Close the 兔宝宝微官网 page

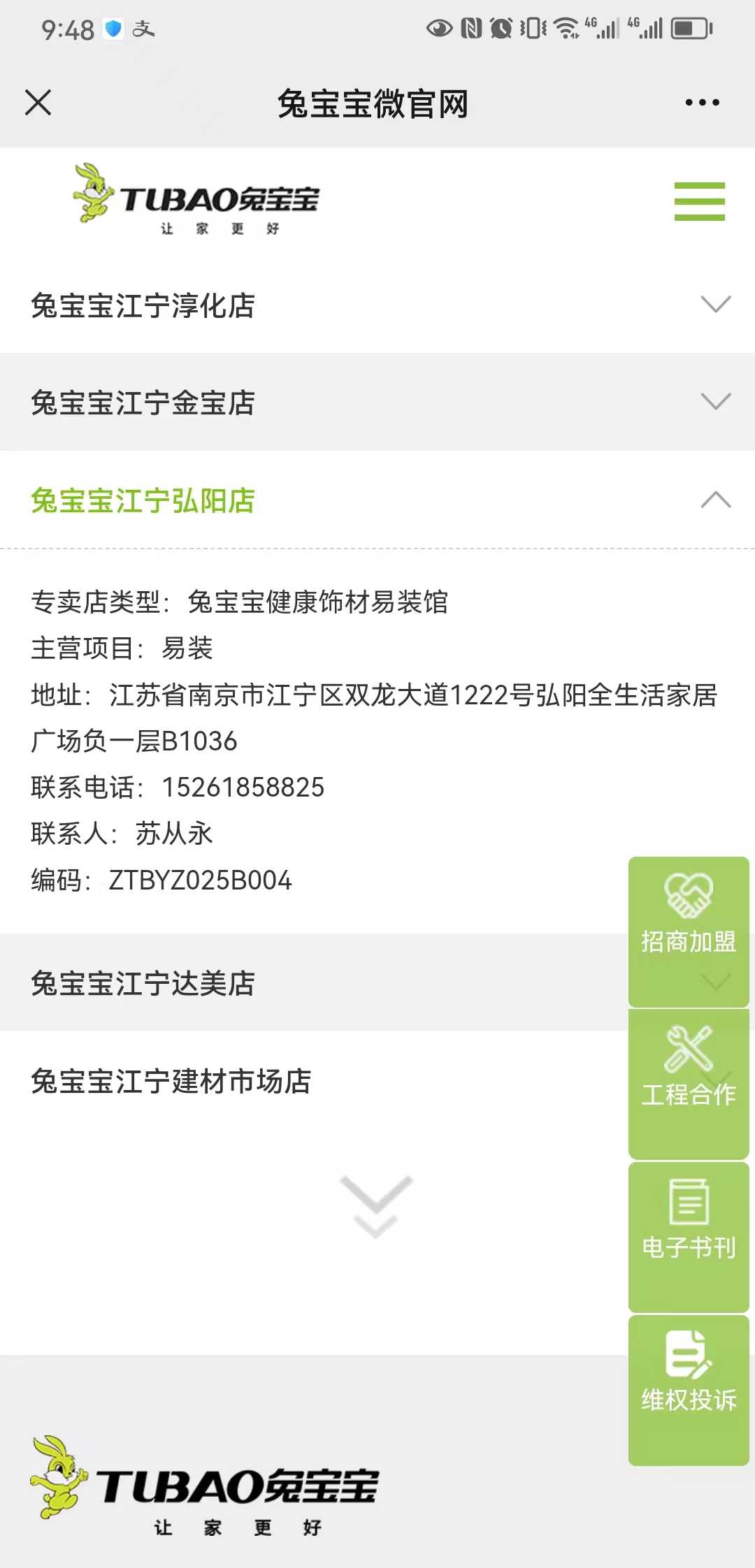click(38, 103)
